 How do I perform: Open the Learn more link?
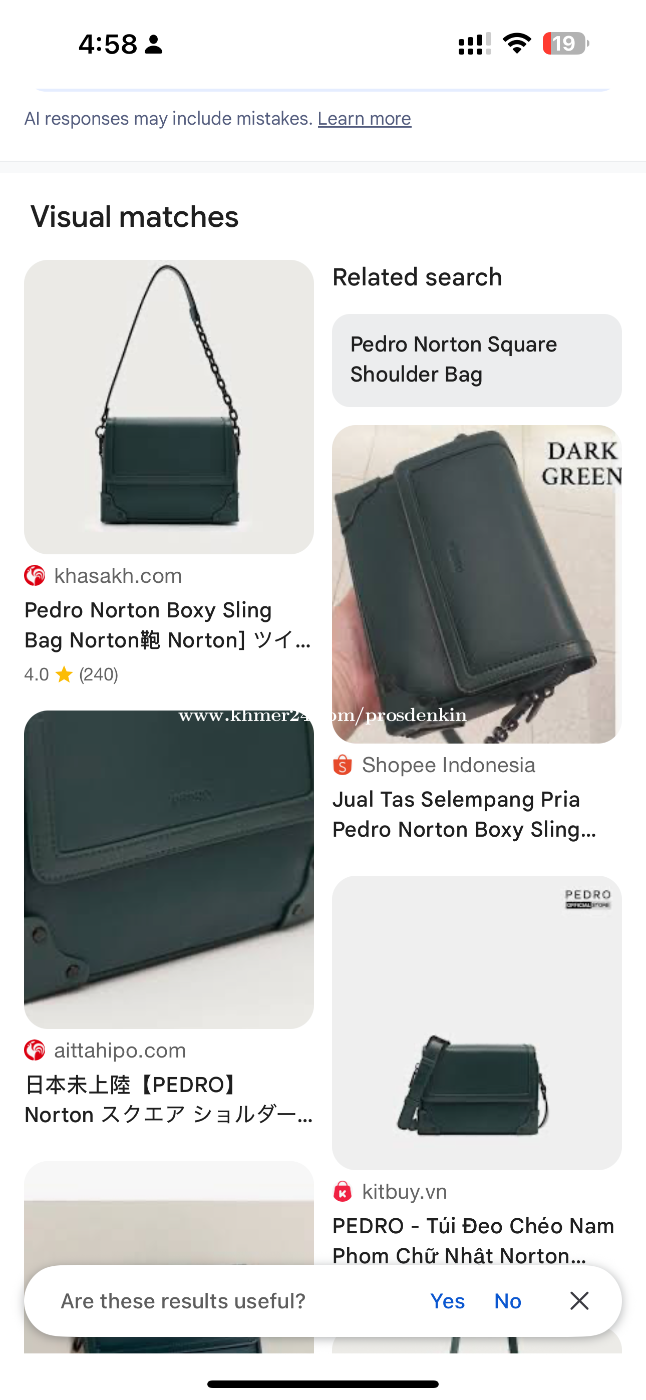coord(364,119)
